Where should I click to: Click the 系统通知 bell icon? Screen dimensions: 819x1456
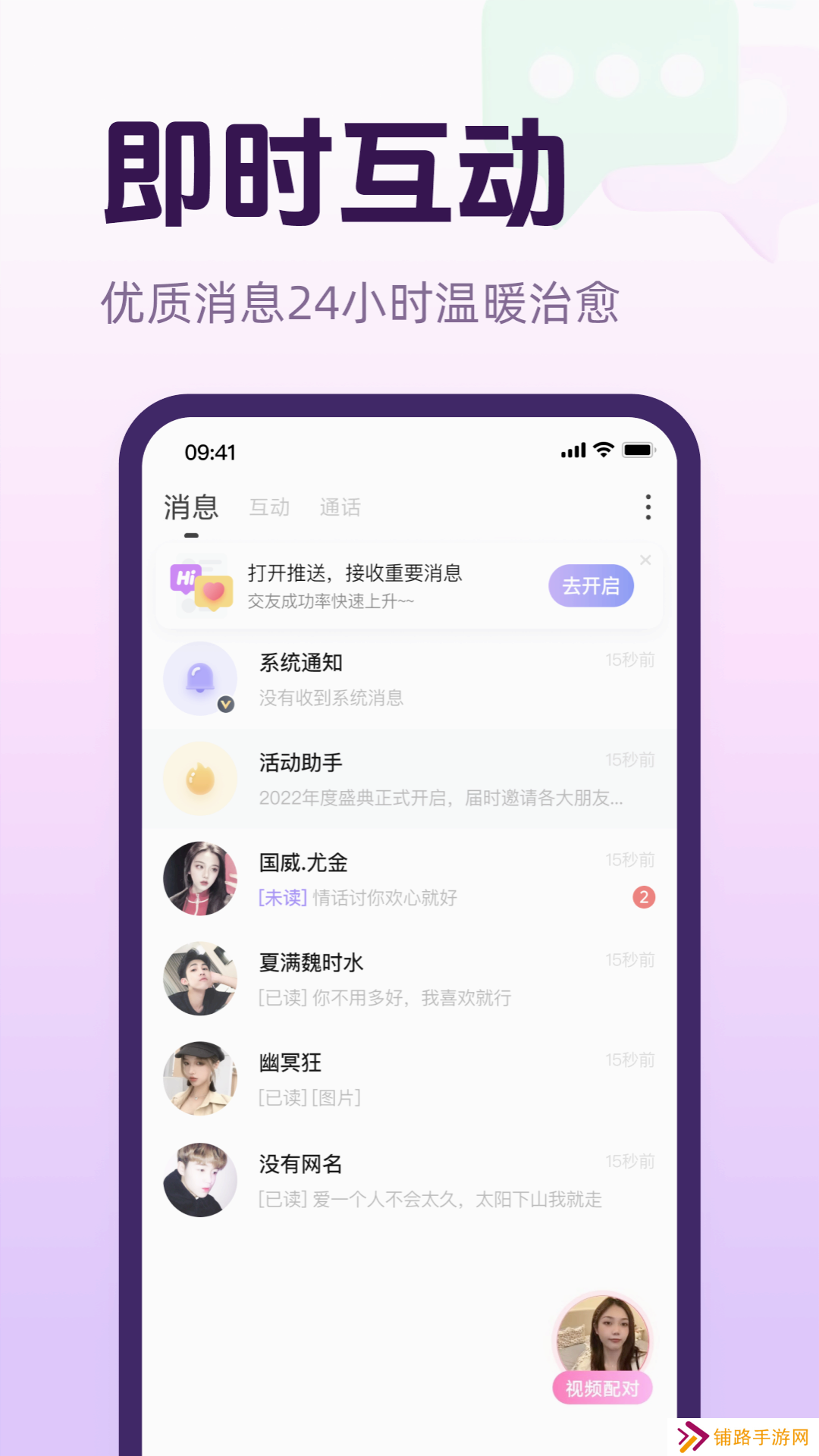pyautogui.click(x=200, y=677)
